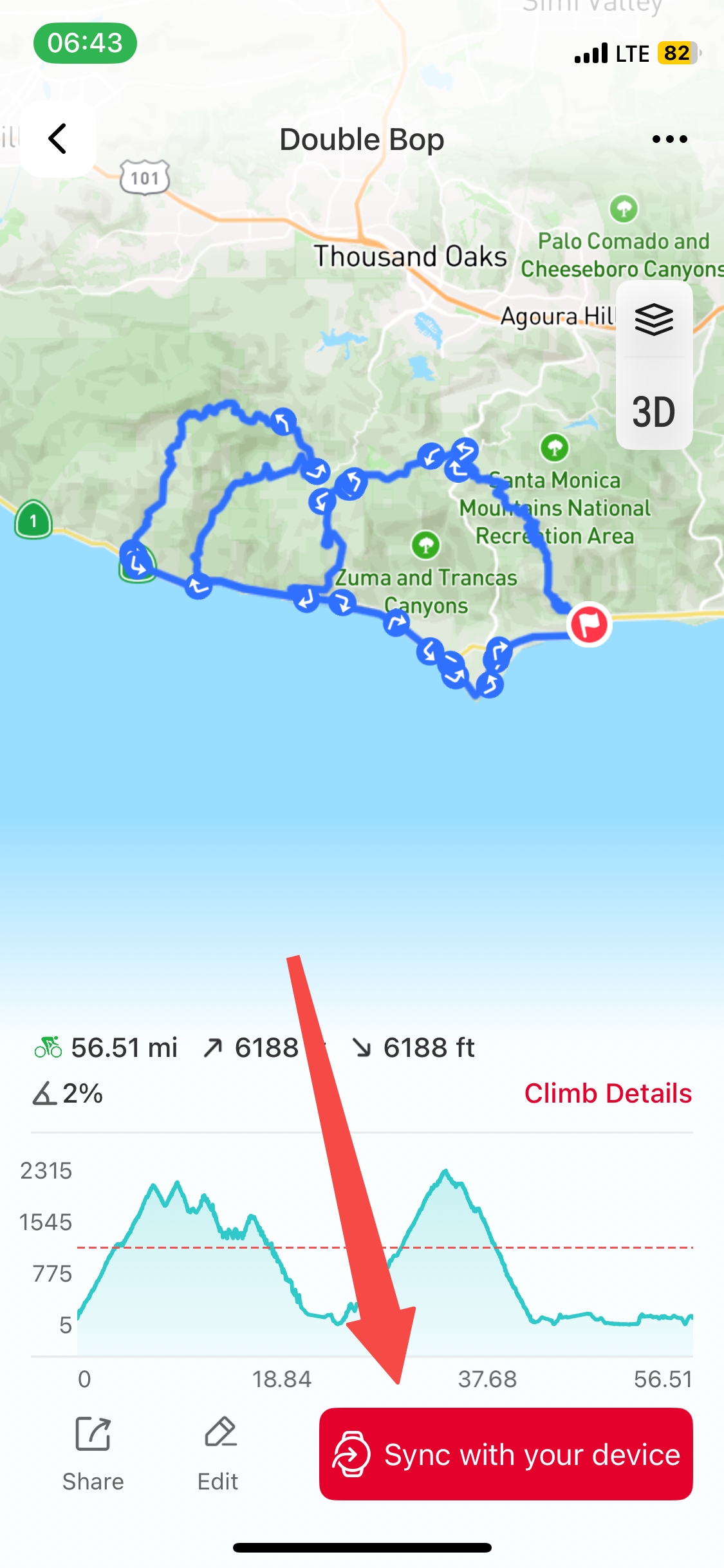Sync with your device
Screen dimensions: 724x1568
[x=506, y=1454]
